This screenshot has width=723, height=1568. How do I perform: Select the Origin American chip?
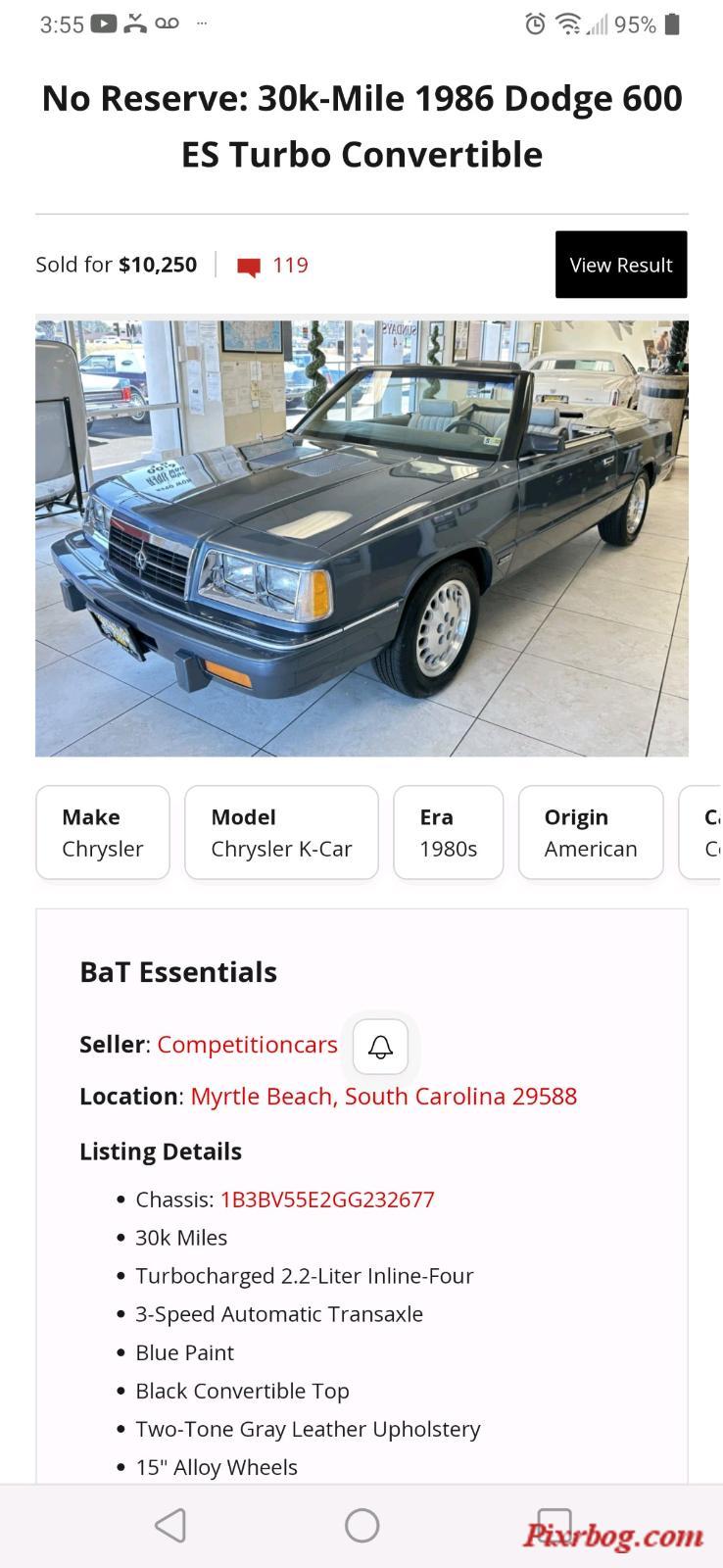click(590, 833)
